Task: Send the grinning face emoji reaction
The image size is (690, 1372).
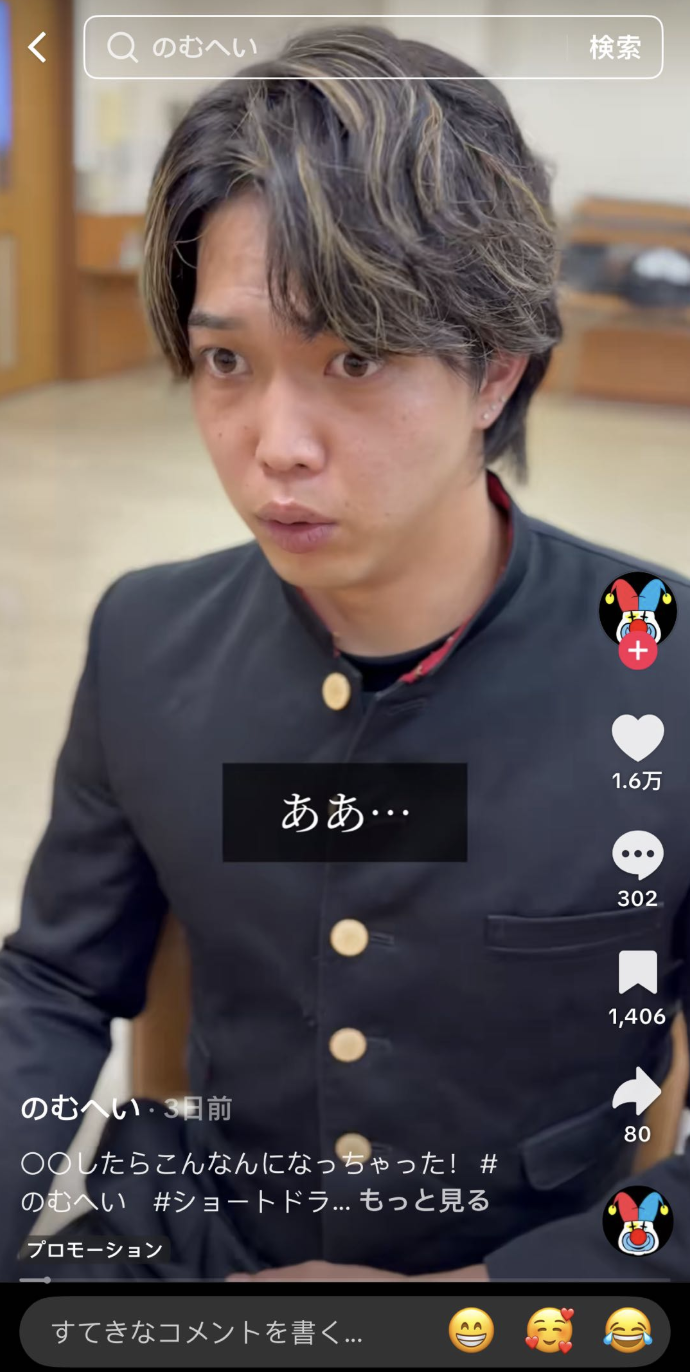Action: tap(471, 1331)
